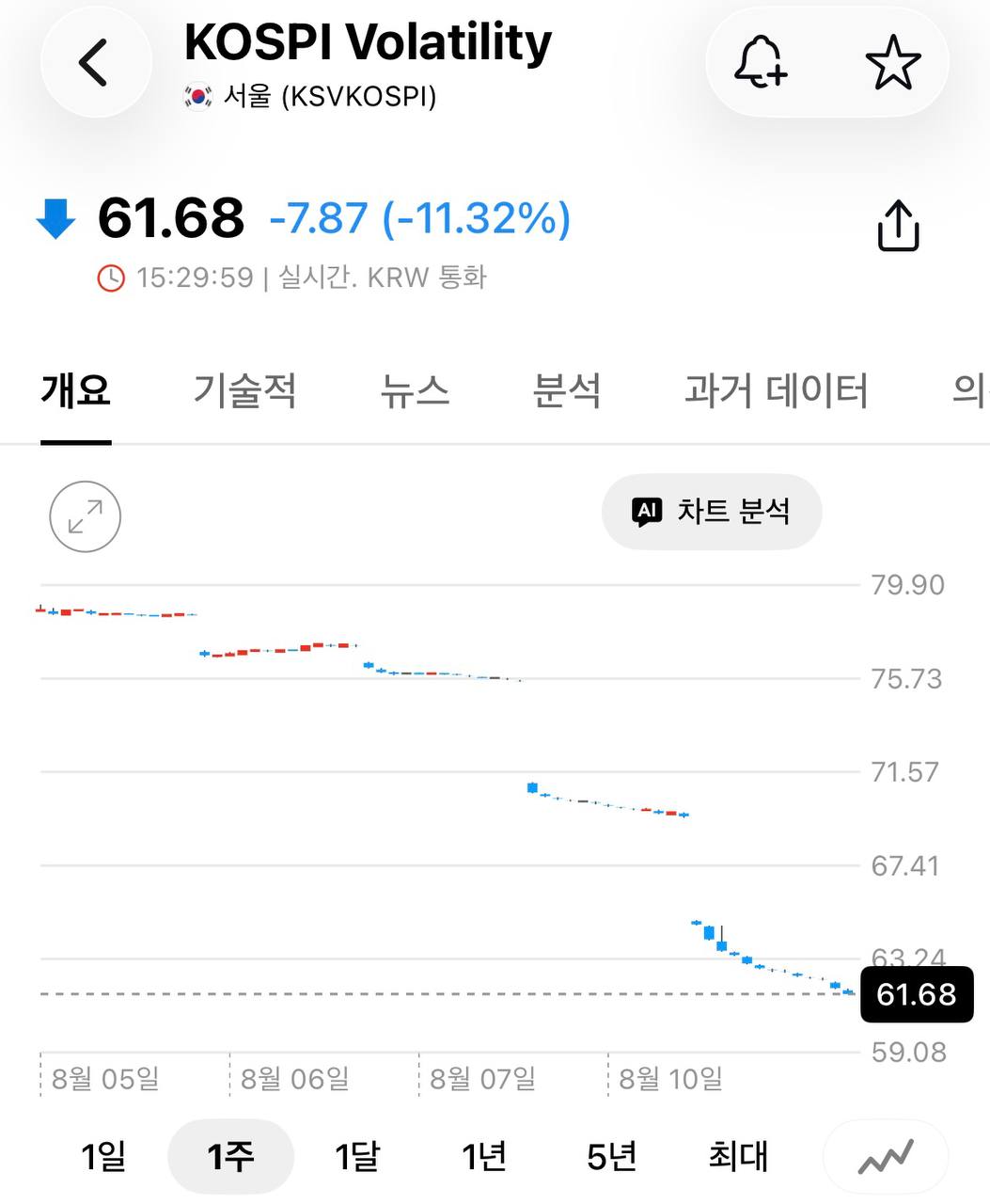
Task: Show the 5년 chart range
Action: [611, 1156]
